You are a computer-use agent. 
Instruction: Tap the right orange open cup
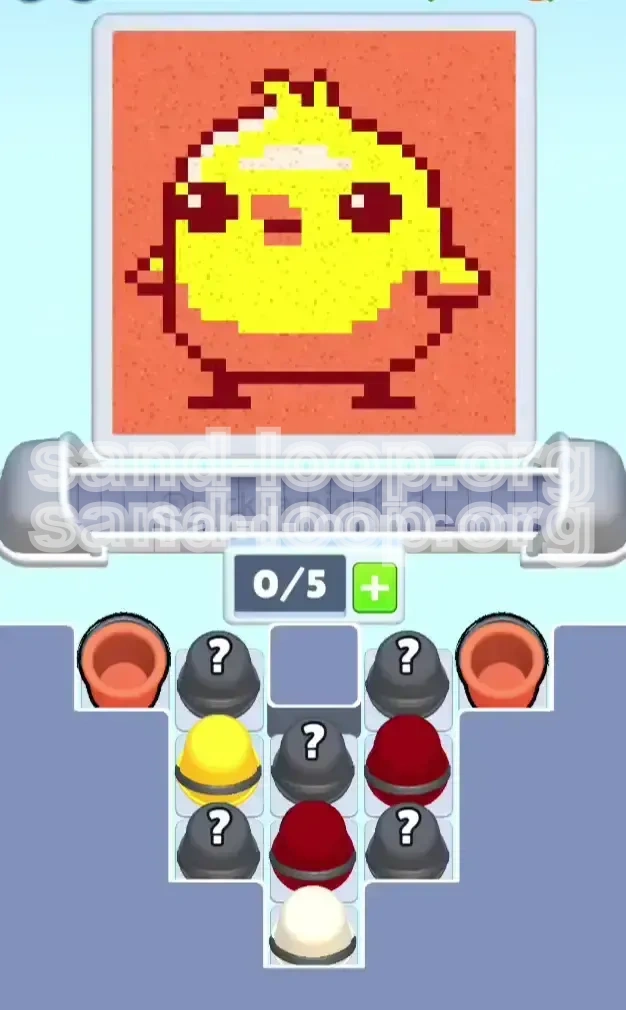coord(500,665)
